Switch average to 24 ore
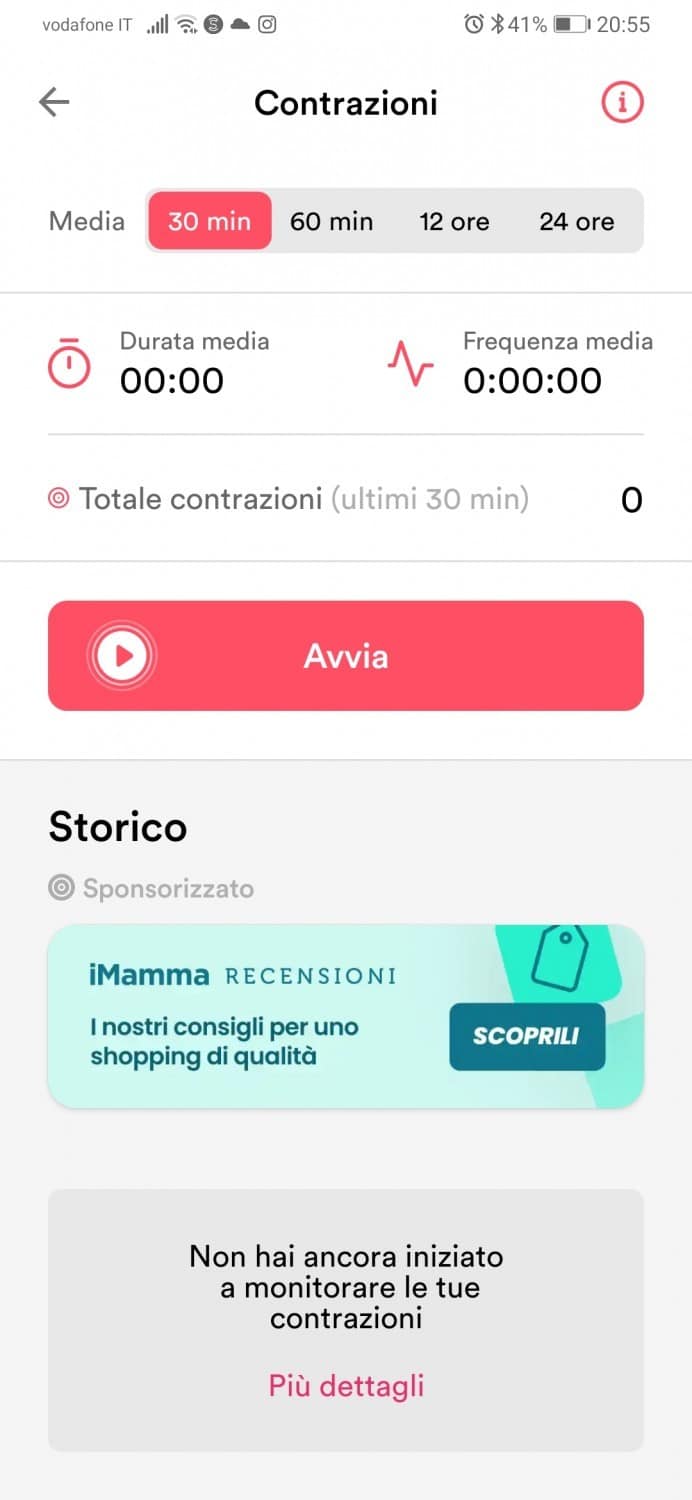The width and height of the screenshot is (692, 1500). click(x=576, y=221)
